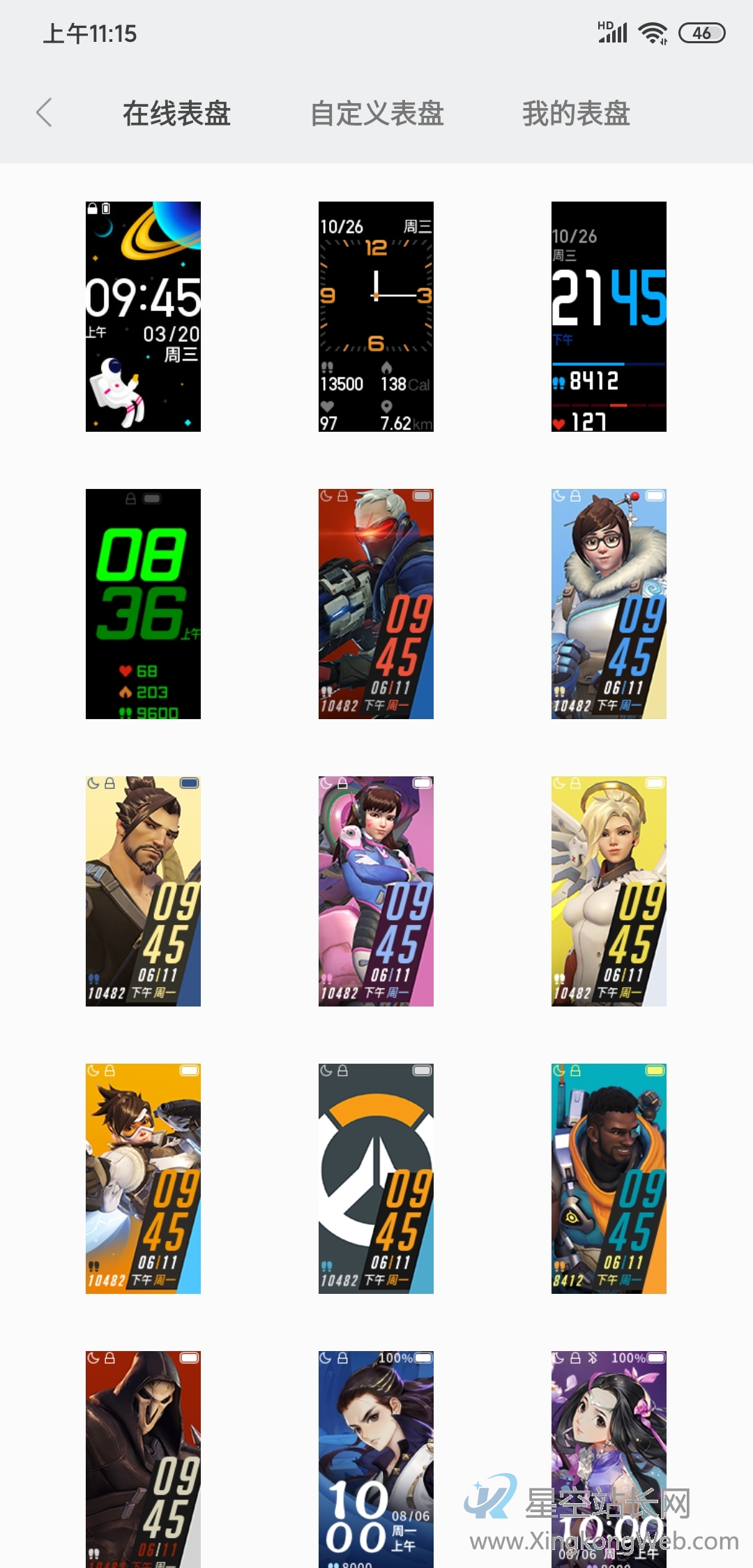The width and height of the screenshot is (753, 1568).
Task: Go back using the top-left arrow
Action: (44, 112)
